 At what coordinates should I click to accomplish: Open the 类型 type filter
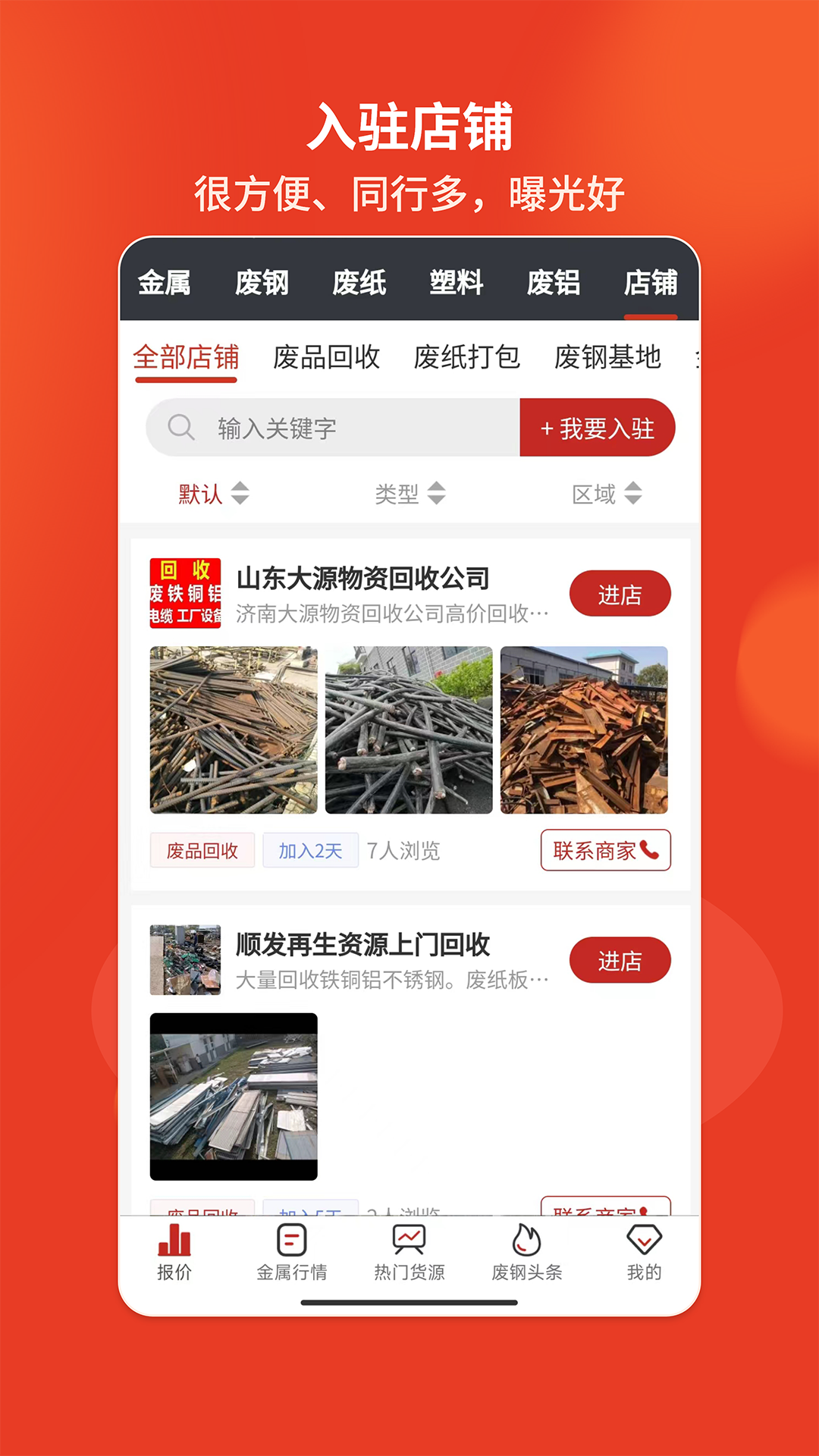[x=409, y=494]
